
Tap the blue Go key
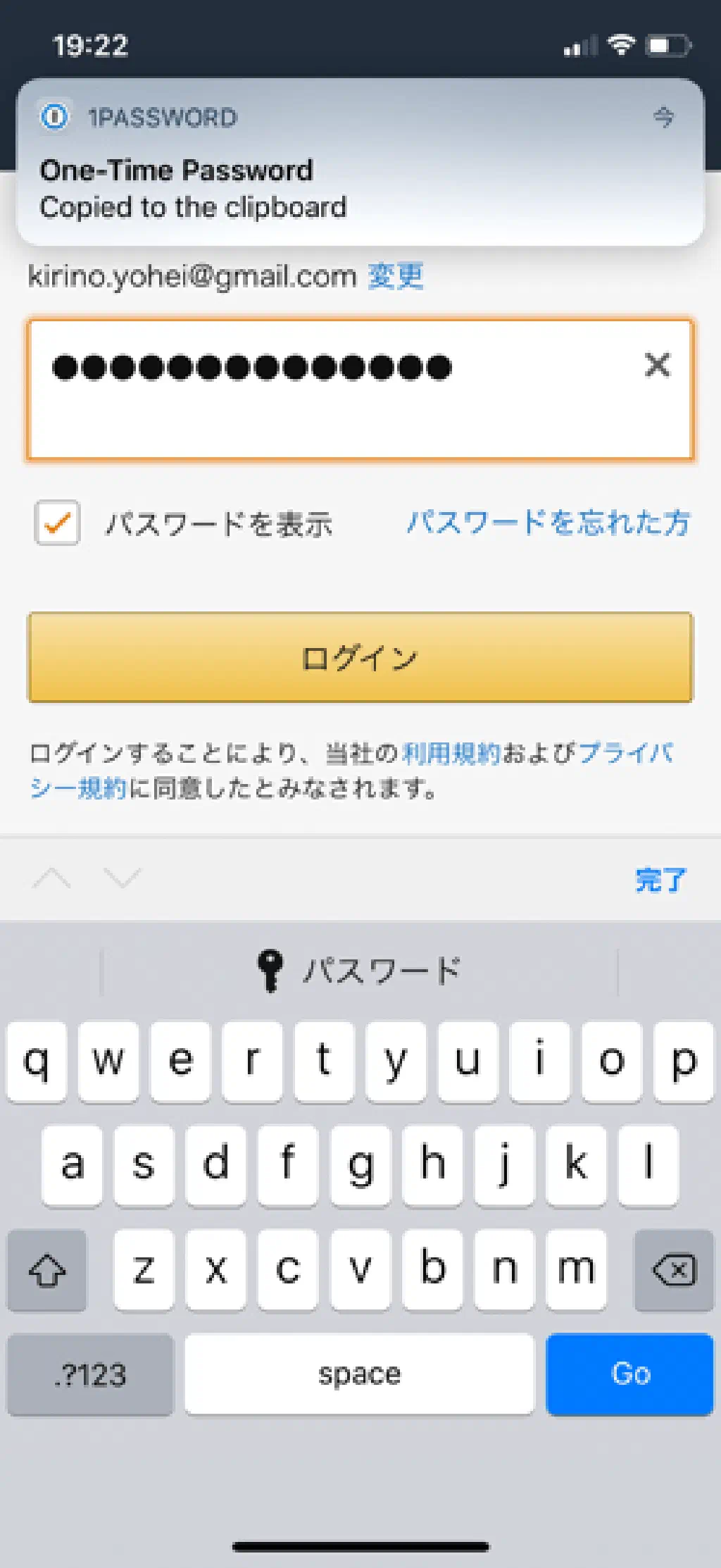click(629, 1374)
